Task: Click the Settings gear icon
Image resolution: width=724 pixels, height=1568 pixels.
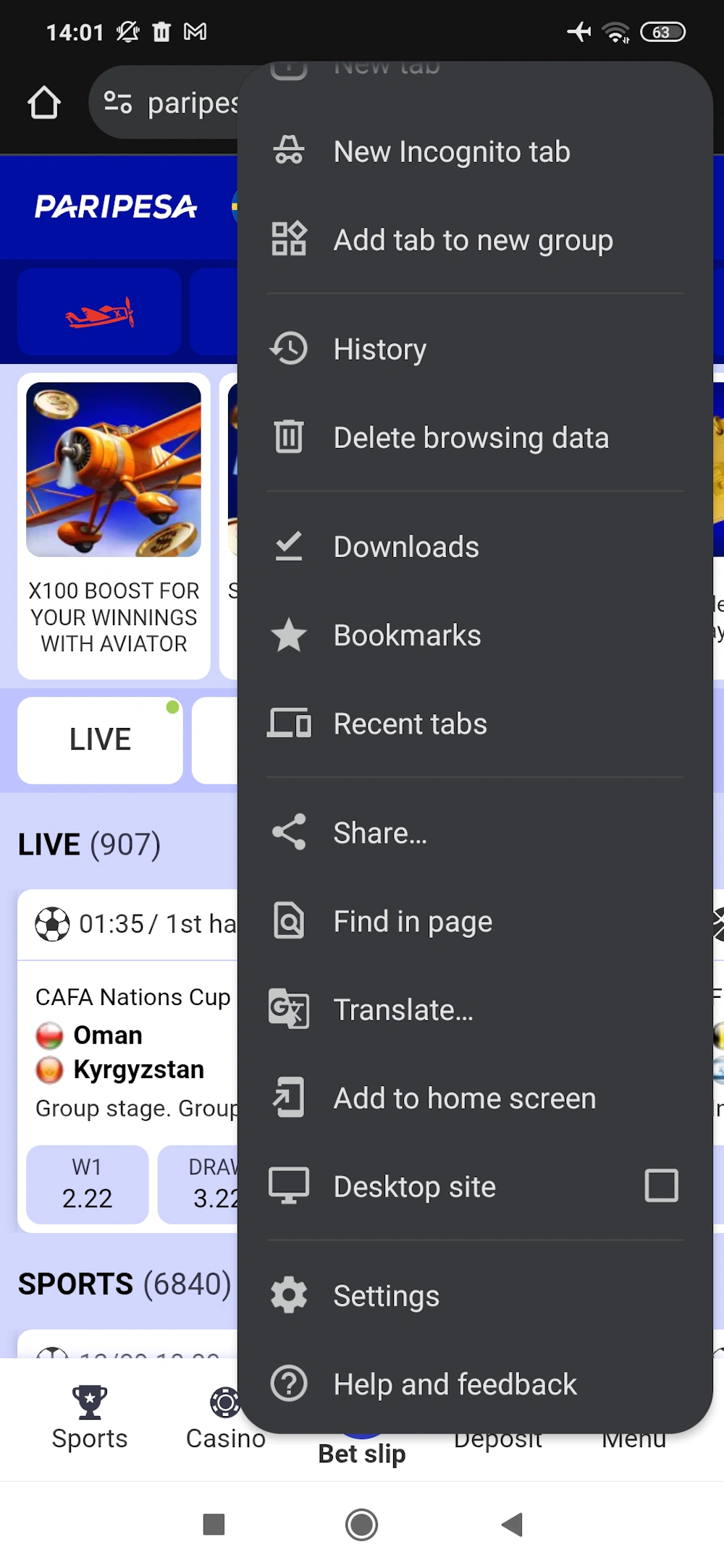Action: click(x=288, y=1295)
